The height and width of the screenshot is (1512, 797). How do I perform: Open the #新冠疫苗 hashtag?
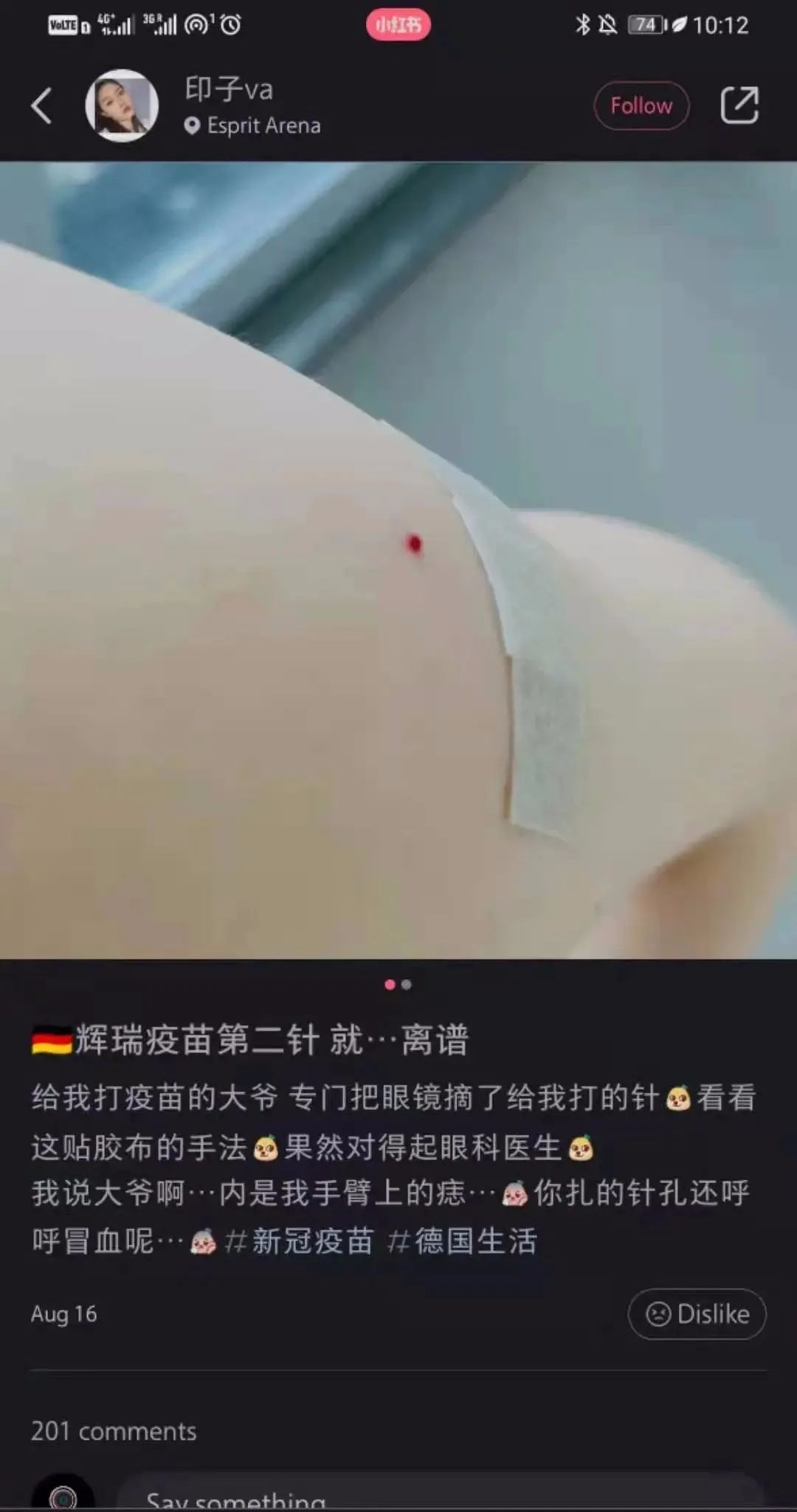pos(299,1241)
